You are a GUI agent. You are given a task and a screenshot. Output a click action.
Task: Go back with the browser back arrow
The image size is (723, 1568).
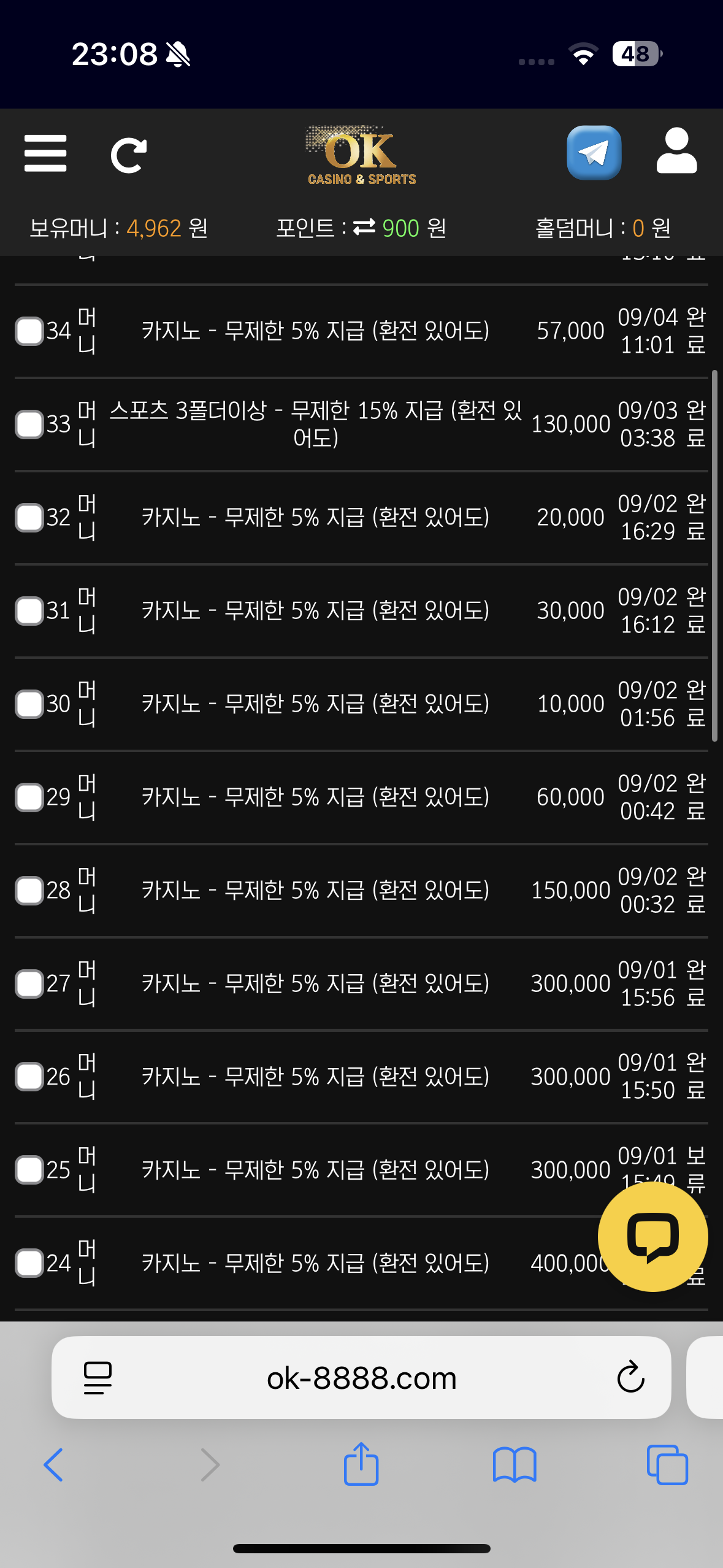tap(54, 1465)
